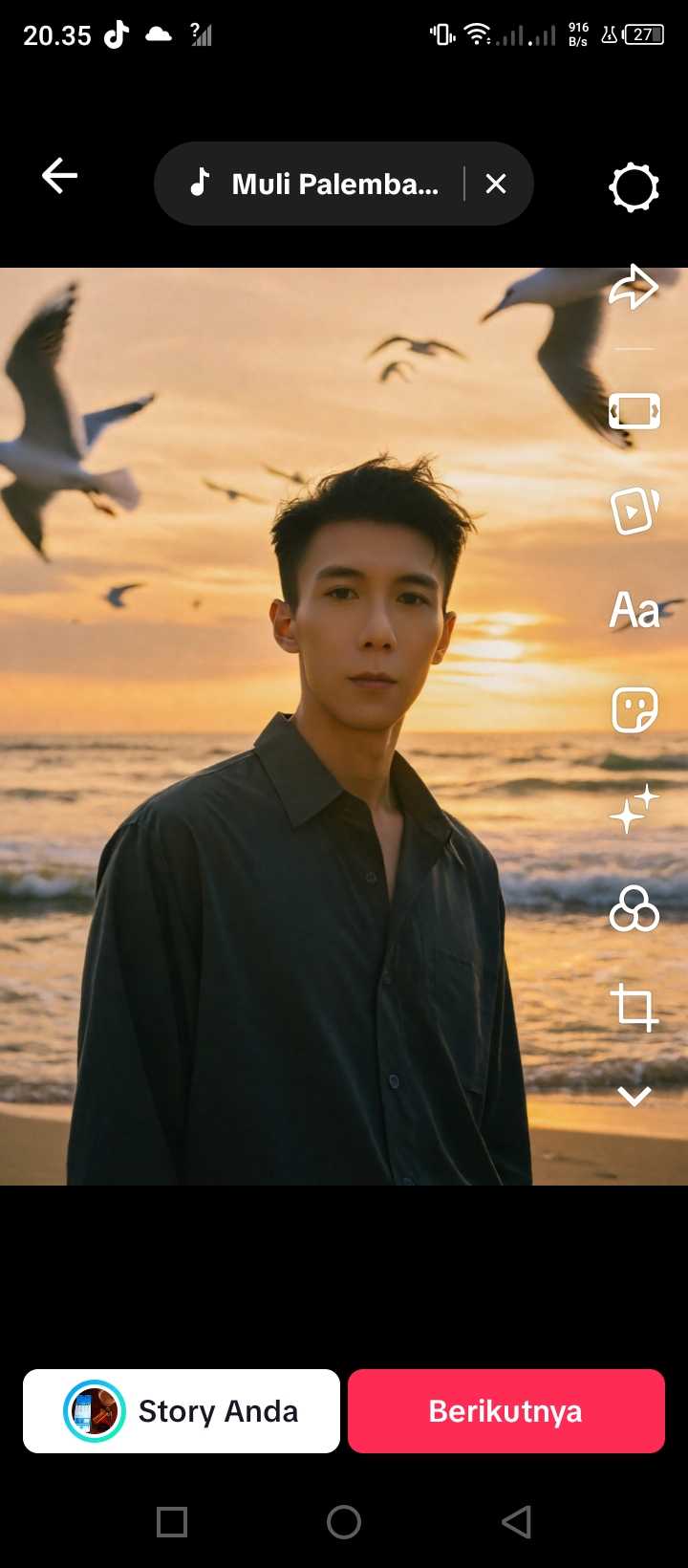The height and width of the screenshot is (1568, 688).
Task: Open the layout frame tool
Action: 634,412
